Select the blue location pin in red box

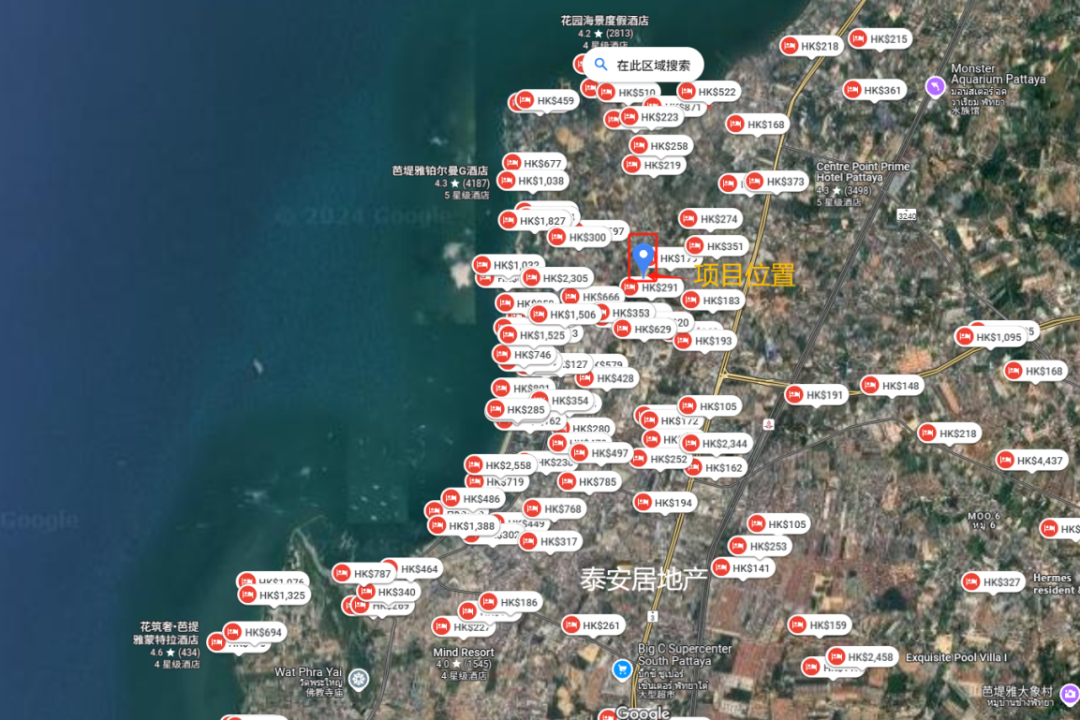click(644, 254)
